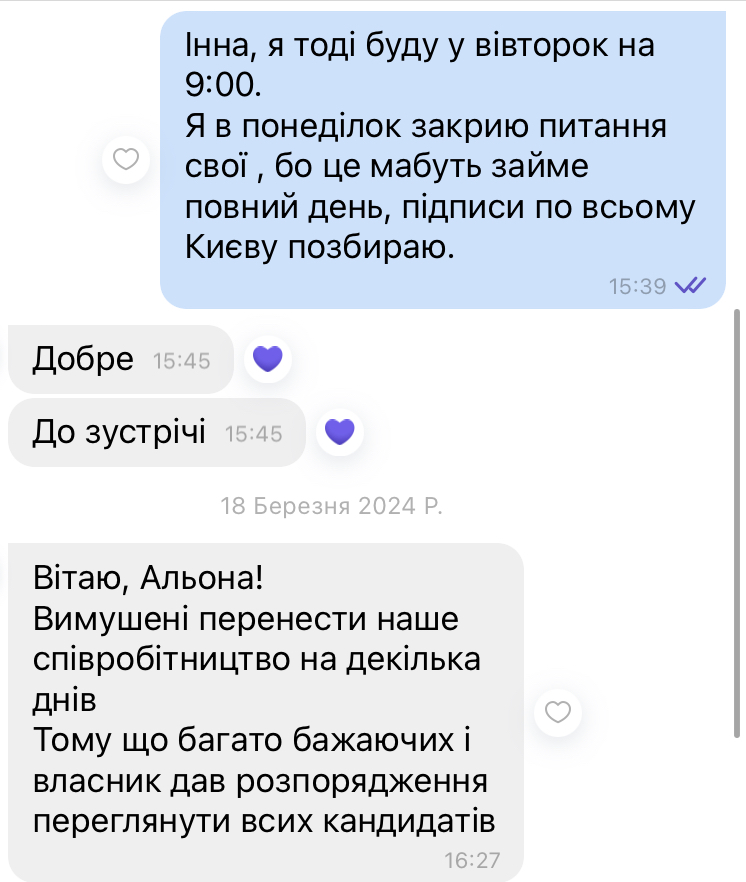Tap the purple heart next to "Добре"

click(x=267, y=358)
